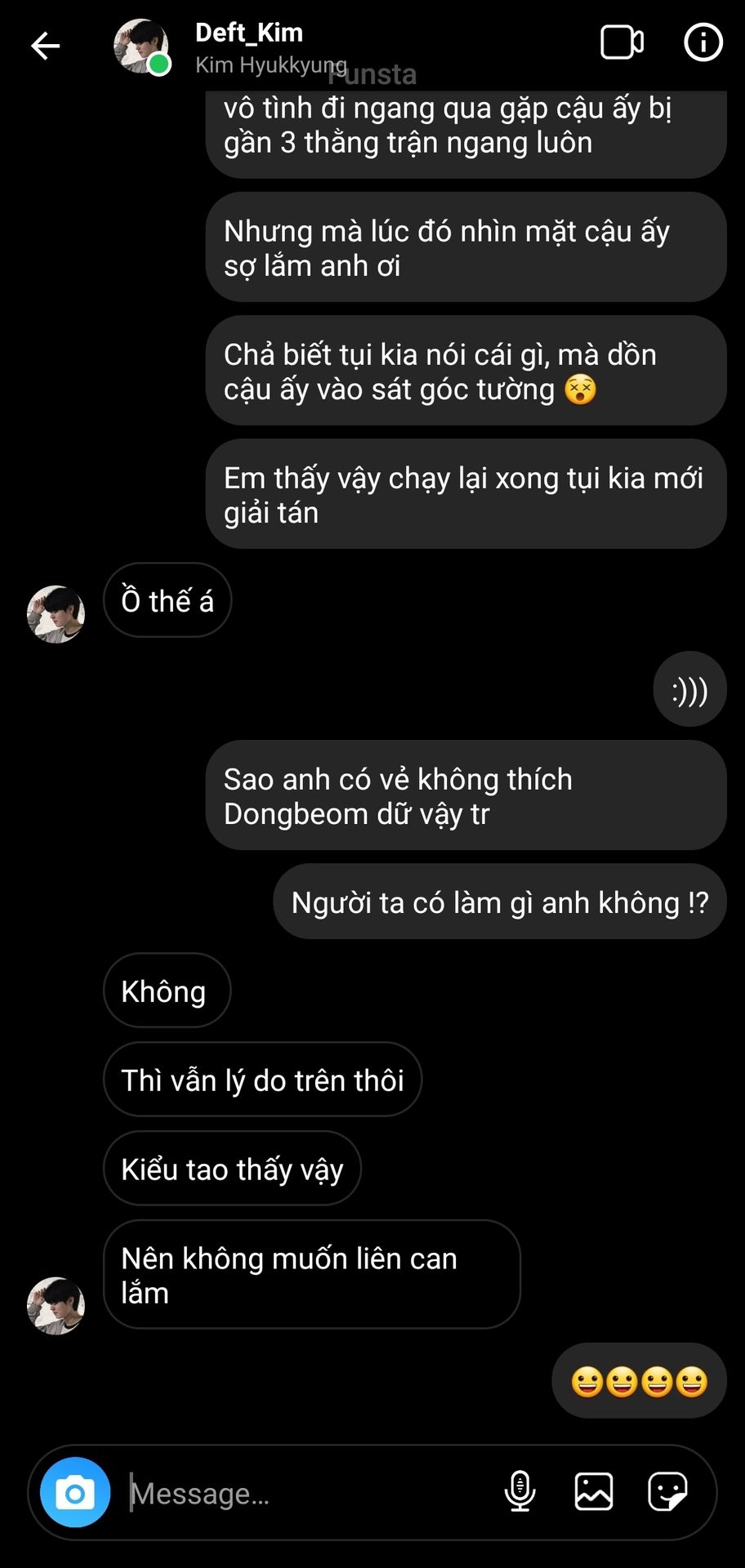This screenshot has height=1568, width=745.
Task: Tap the profile picture beside "Ồ thế á"
Action: pos(56,614)
